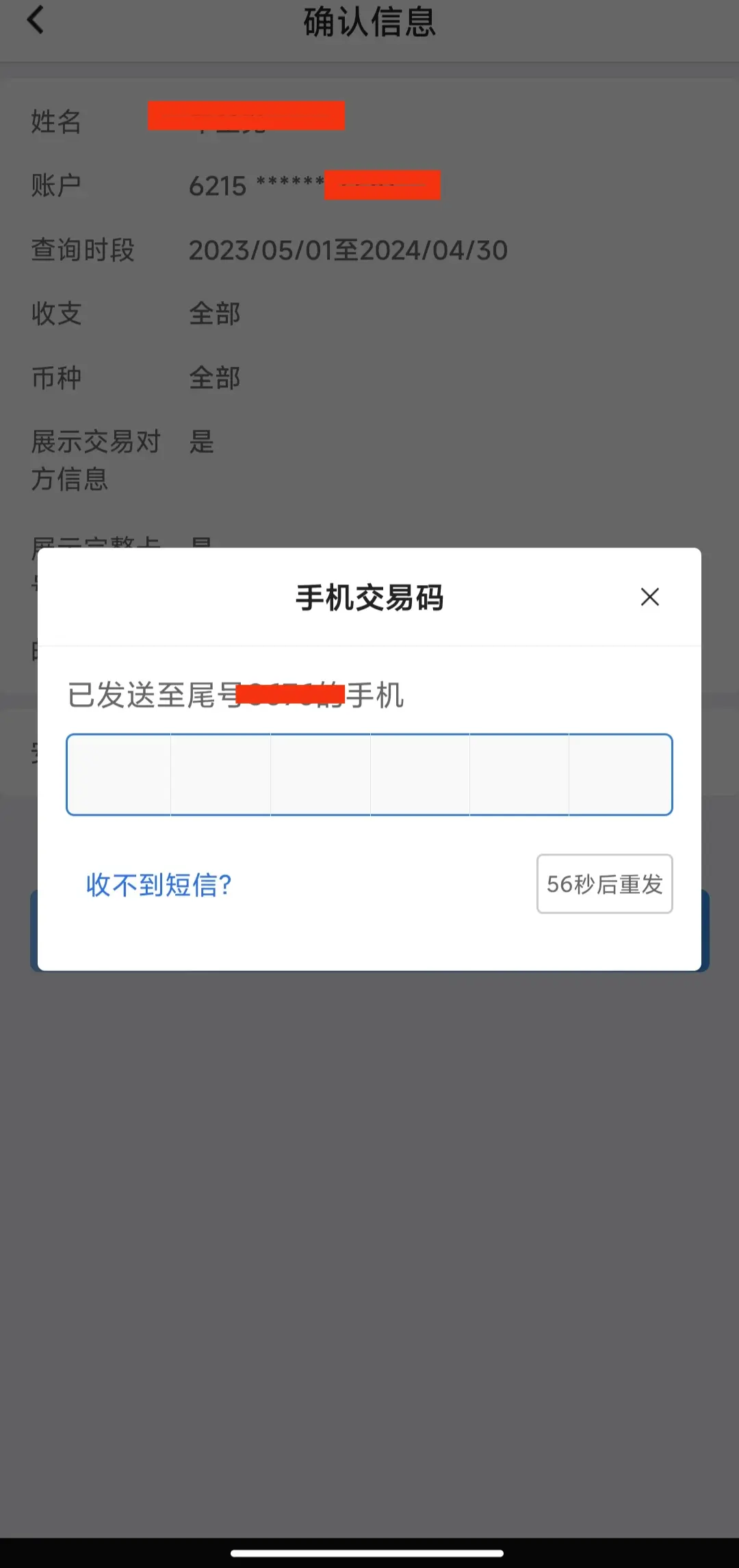Tap the 收支 filter value 全部
Viewport: 739px width, 1568px height.
[x=214, y=313]
